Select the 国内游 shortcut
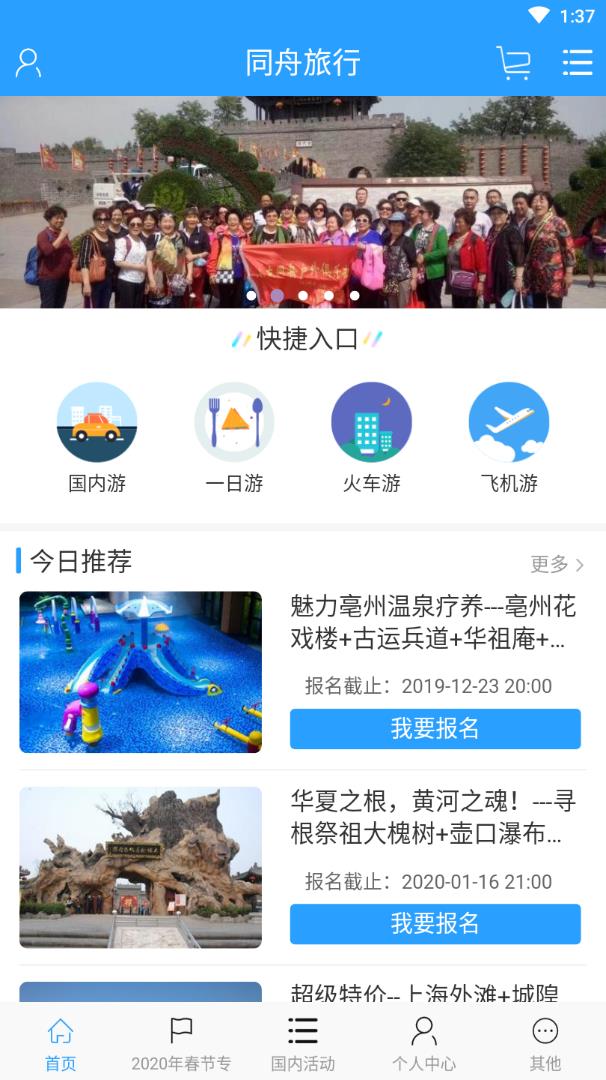The height and width of the screenshot is (1080, 606). coord(97,438)
